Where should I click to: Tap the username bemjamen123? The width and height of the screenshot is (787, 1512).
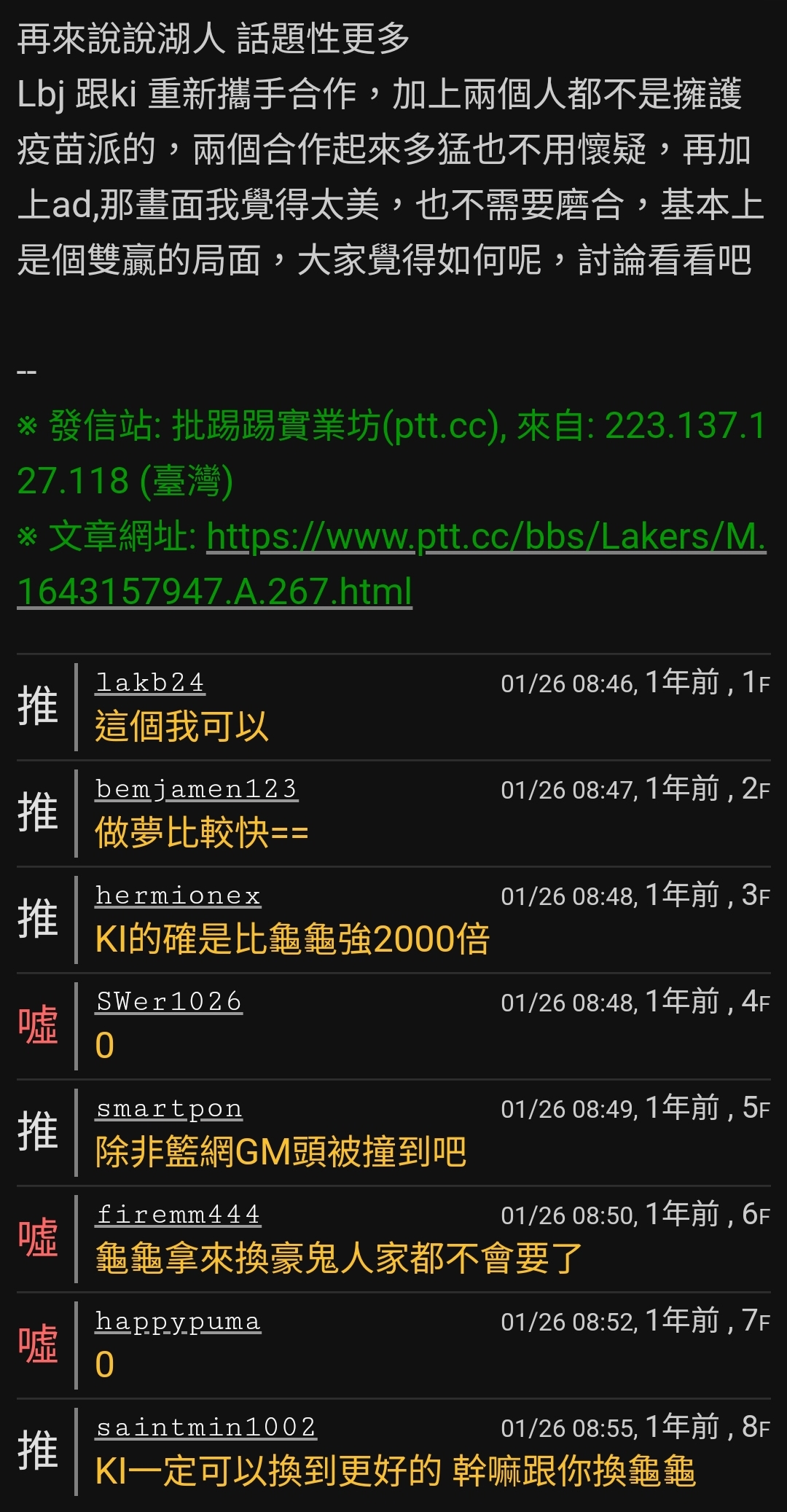coord(197,789)
